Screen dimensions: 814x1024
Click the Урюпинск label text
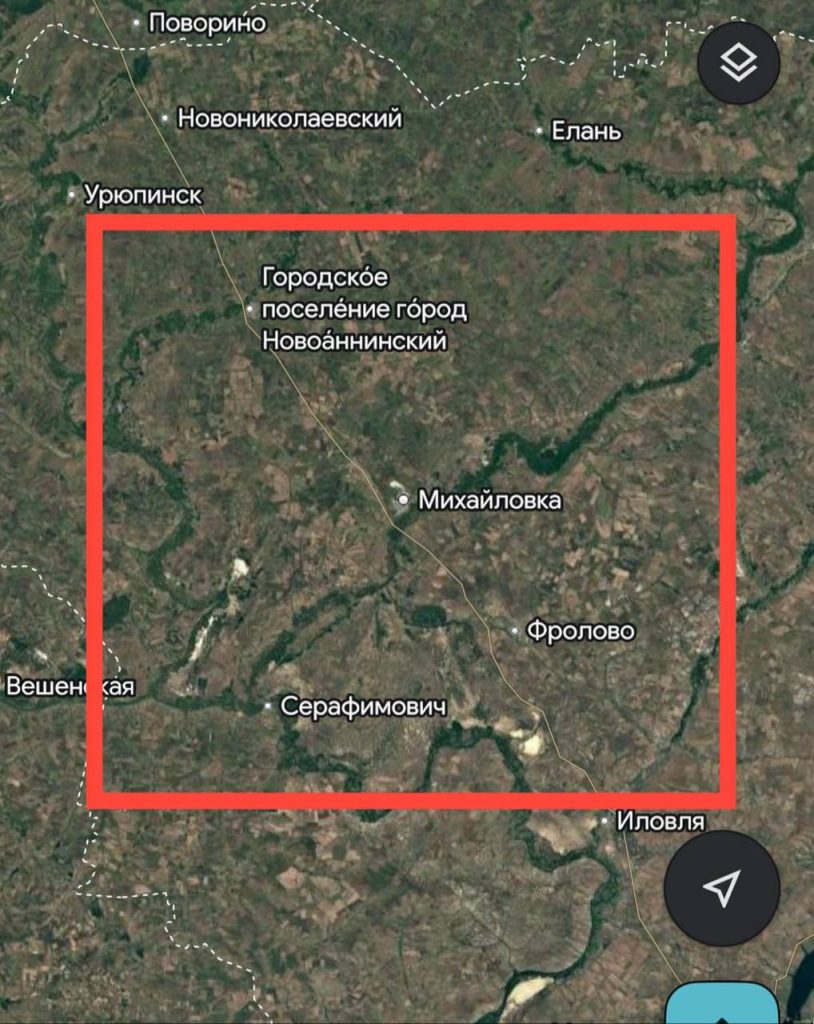coord(146,196)
